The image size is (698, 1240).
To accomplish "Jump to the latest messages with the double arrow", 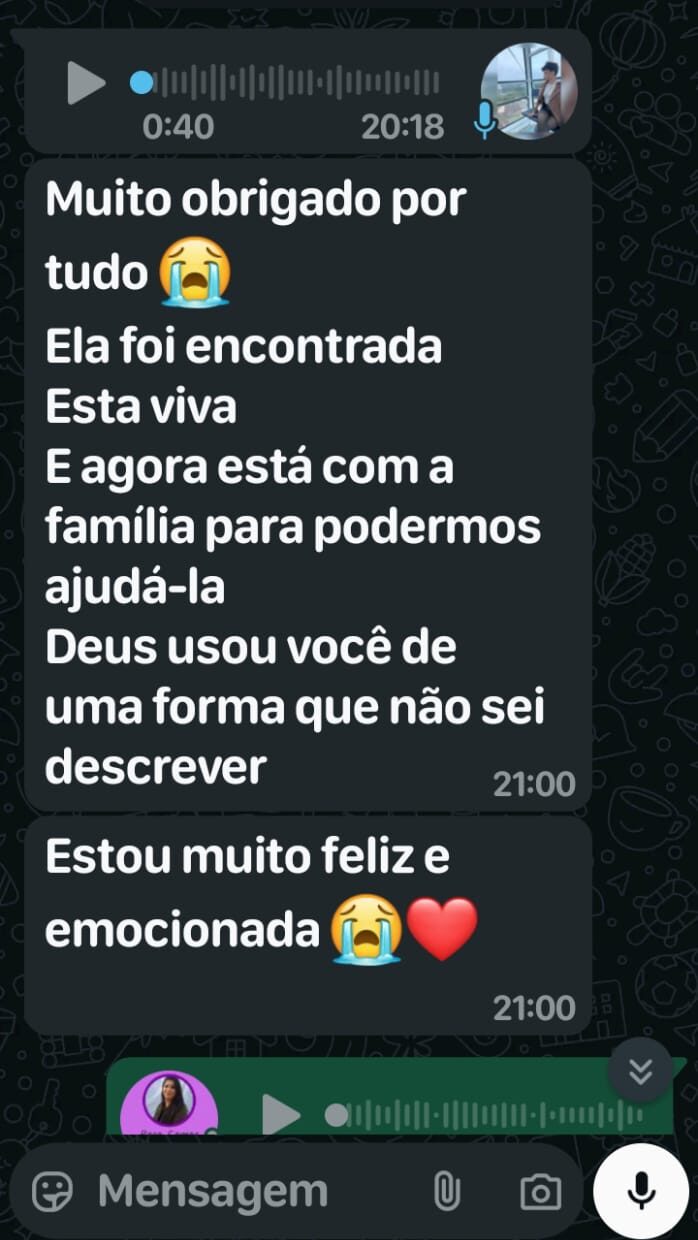I will [640, 1071].
